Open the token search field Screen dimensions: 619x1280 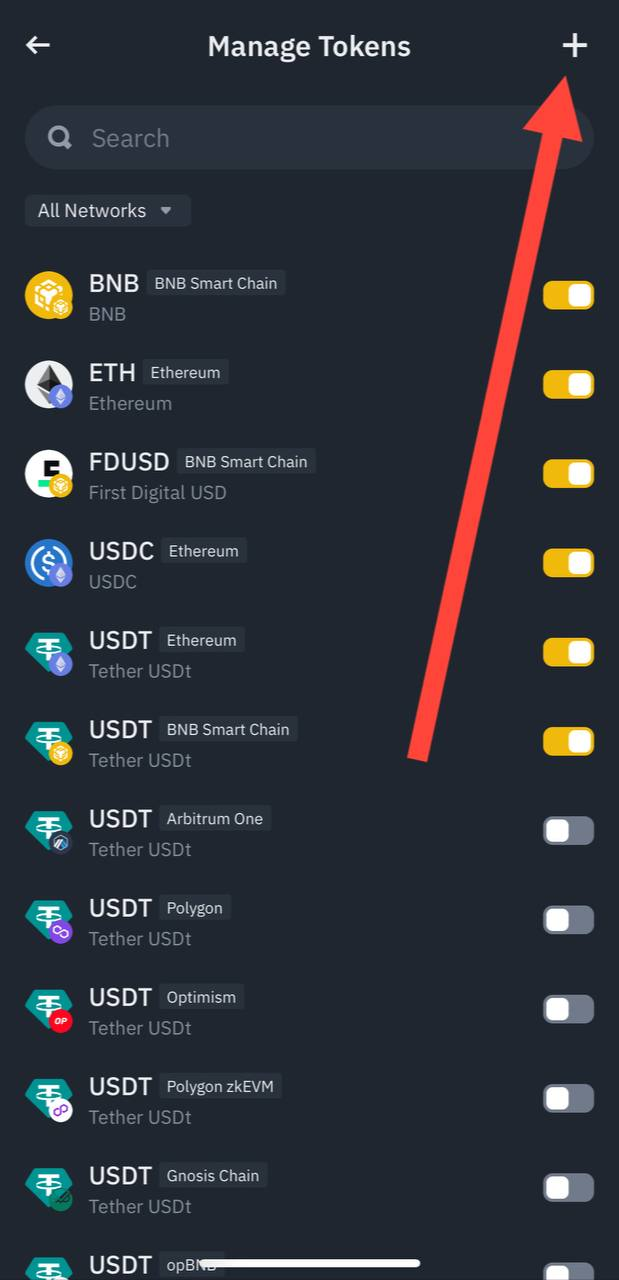click(300, 138)
